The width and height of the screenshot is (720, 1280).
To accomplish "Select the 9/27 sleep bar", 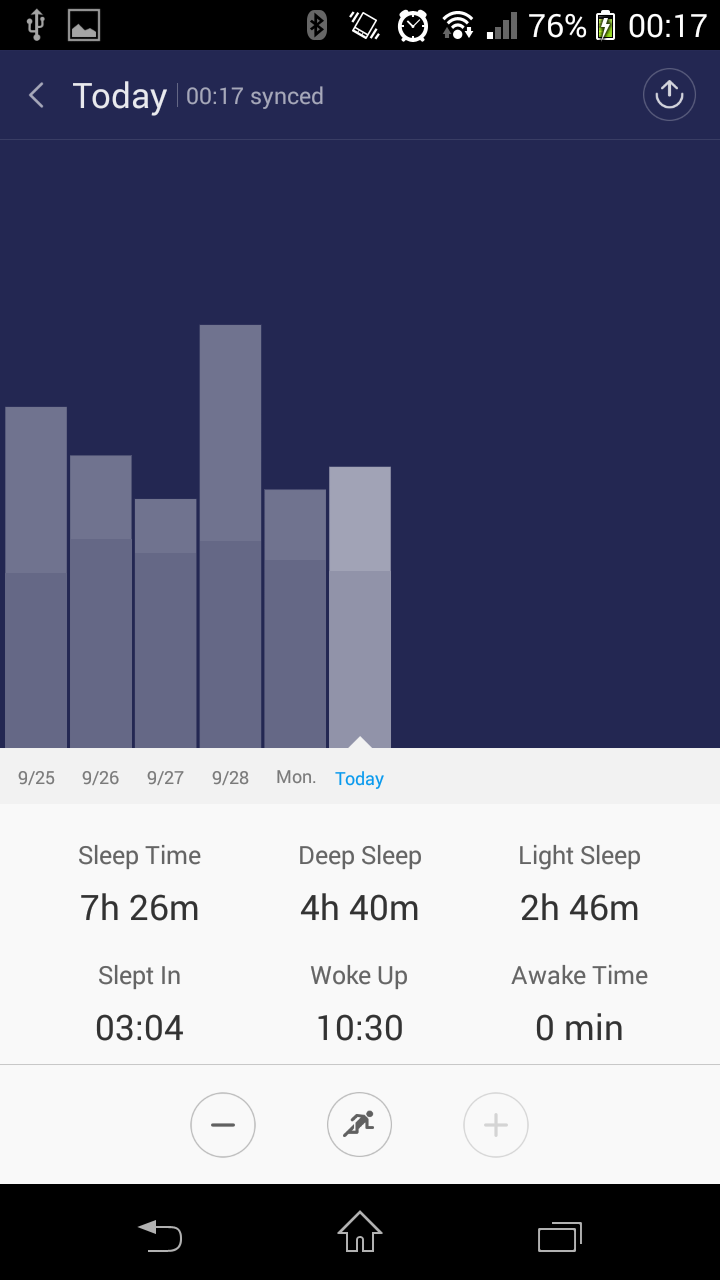I will click(166, 623).
